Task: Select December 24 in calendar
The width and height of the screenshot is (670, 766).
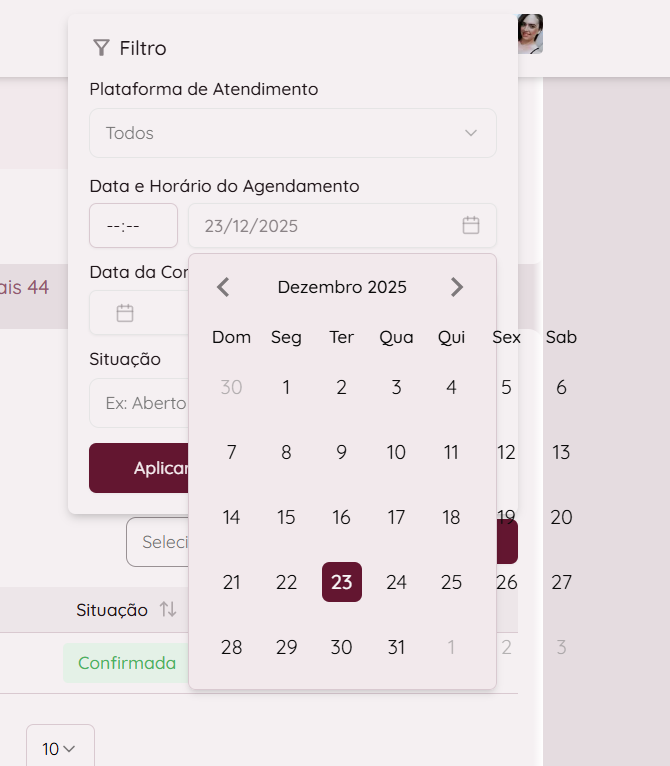Action: (x=396, y=582)
